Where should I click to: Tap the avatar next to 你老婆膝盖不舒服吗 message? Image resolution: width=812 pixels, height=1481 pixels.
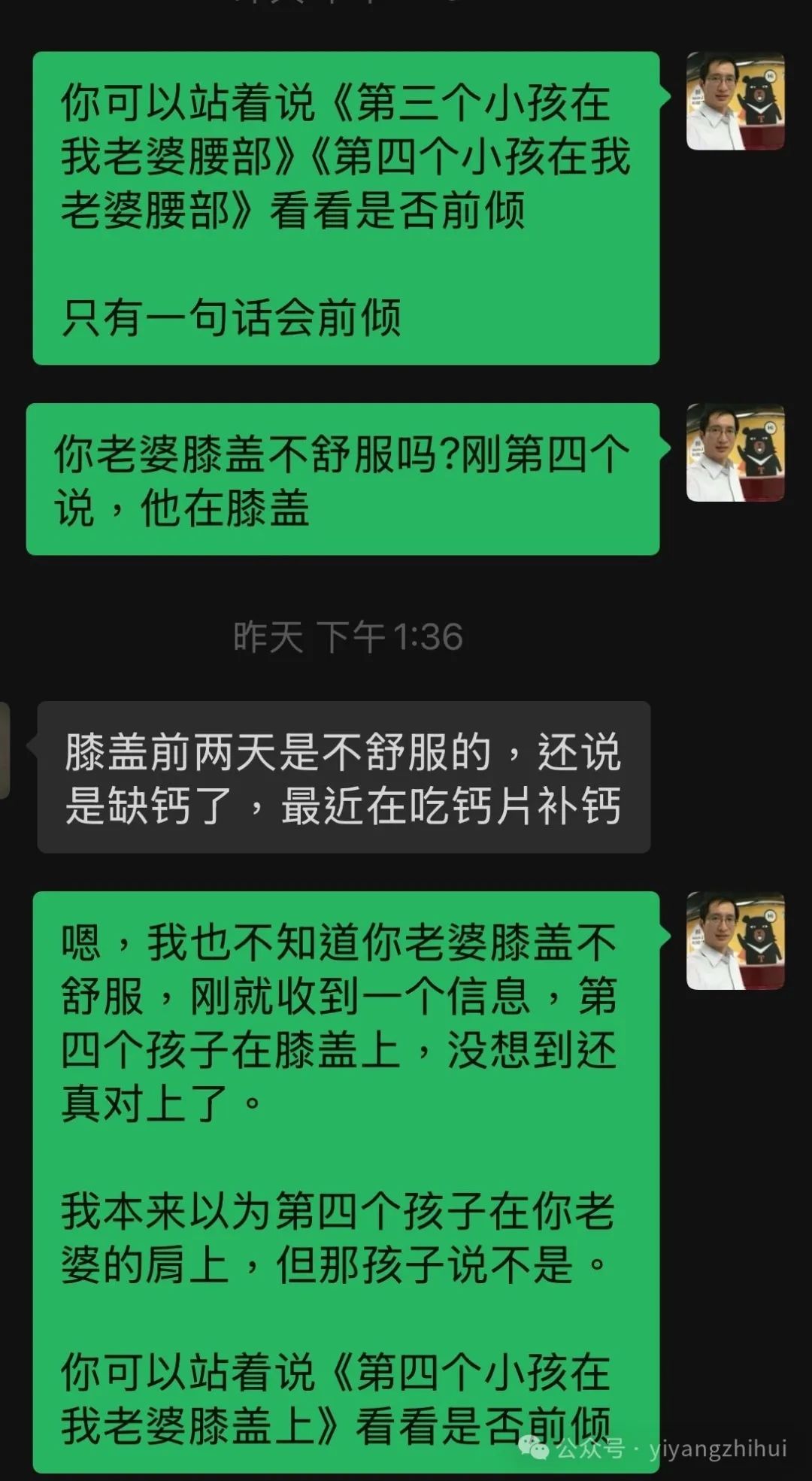click(x=735, y=452)
